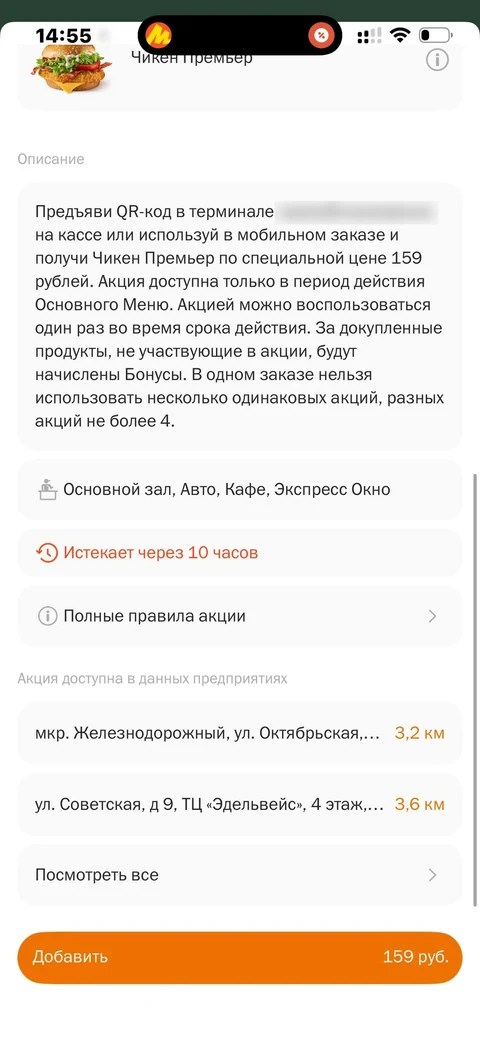Select the ул. Советская ТЦ «Эдельвейс» location
Screen dimensions: 480x1043
coord(239,805)
